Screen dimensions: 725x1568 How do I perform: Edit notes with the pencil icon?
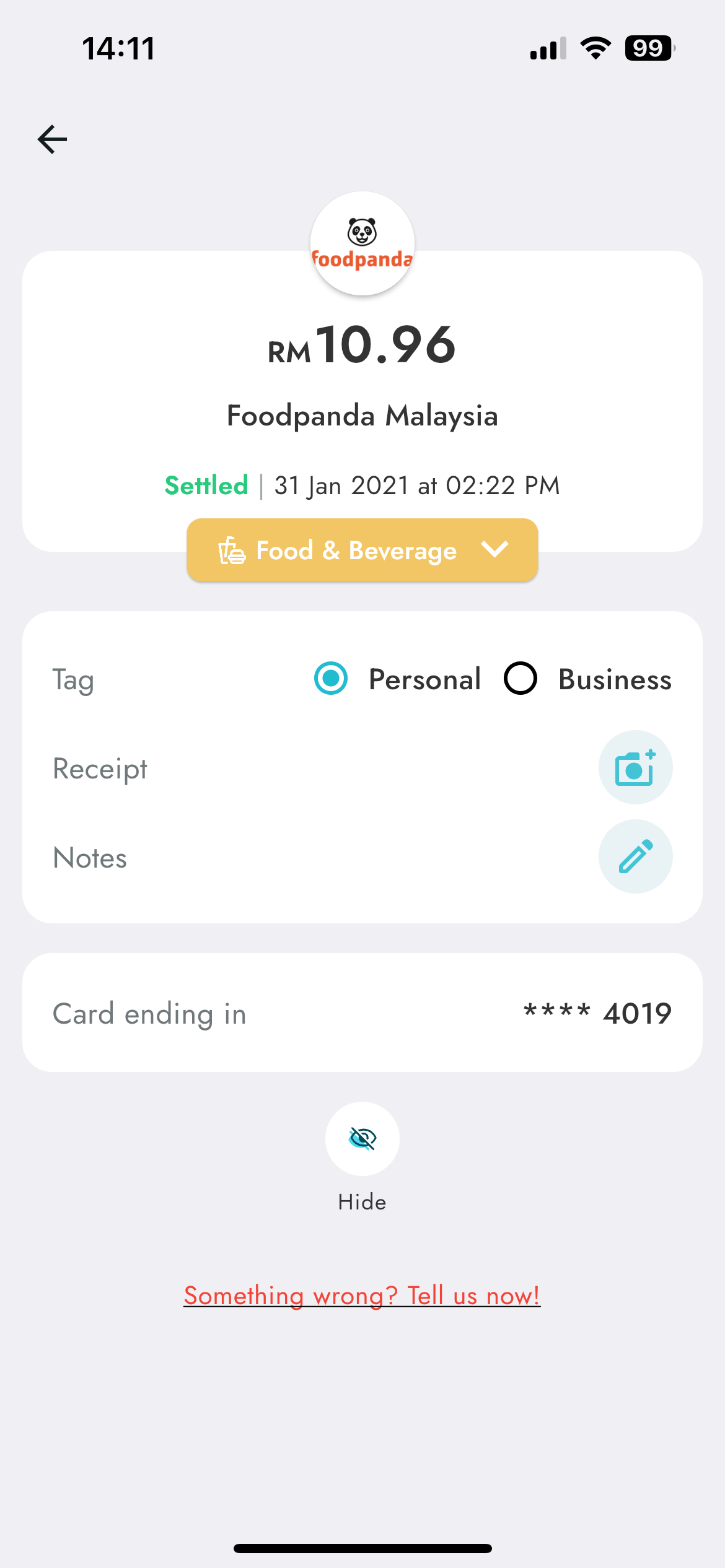point(635,857)
